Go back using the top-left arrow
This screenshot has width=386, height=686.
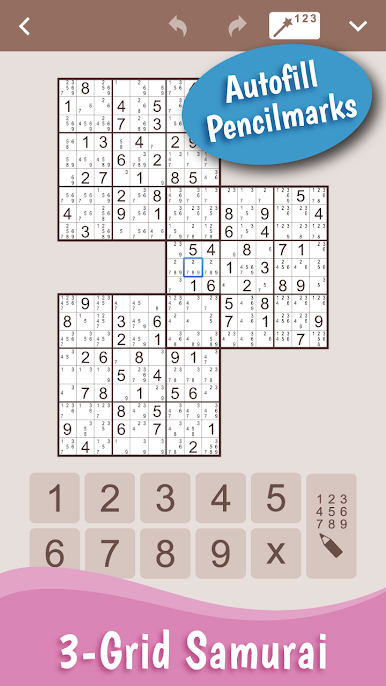tap(25, 26)
